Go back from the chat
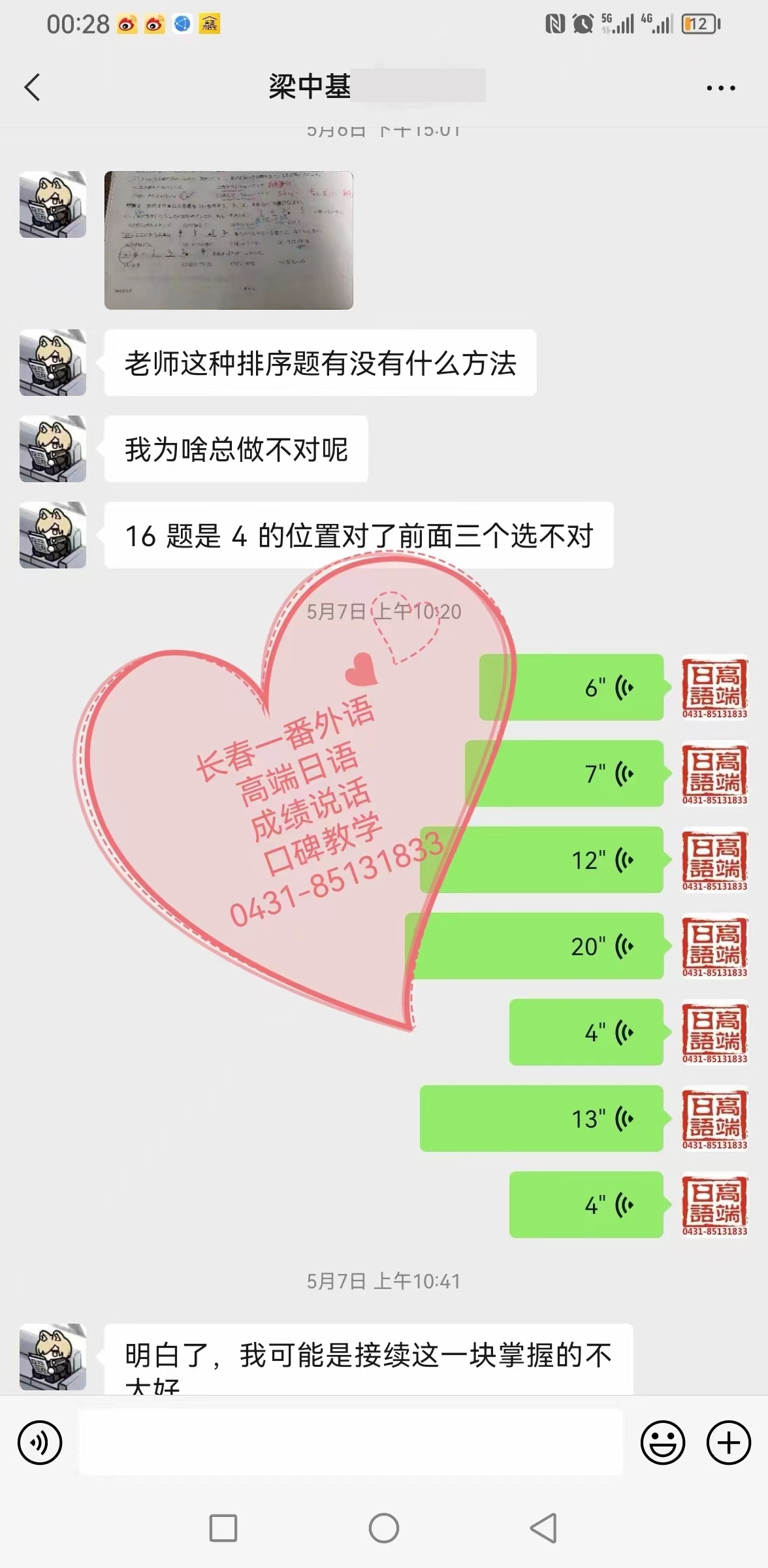The image size is (768, 1568). point(33,88)
